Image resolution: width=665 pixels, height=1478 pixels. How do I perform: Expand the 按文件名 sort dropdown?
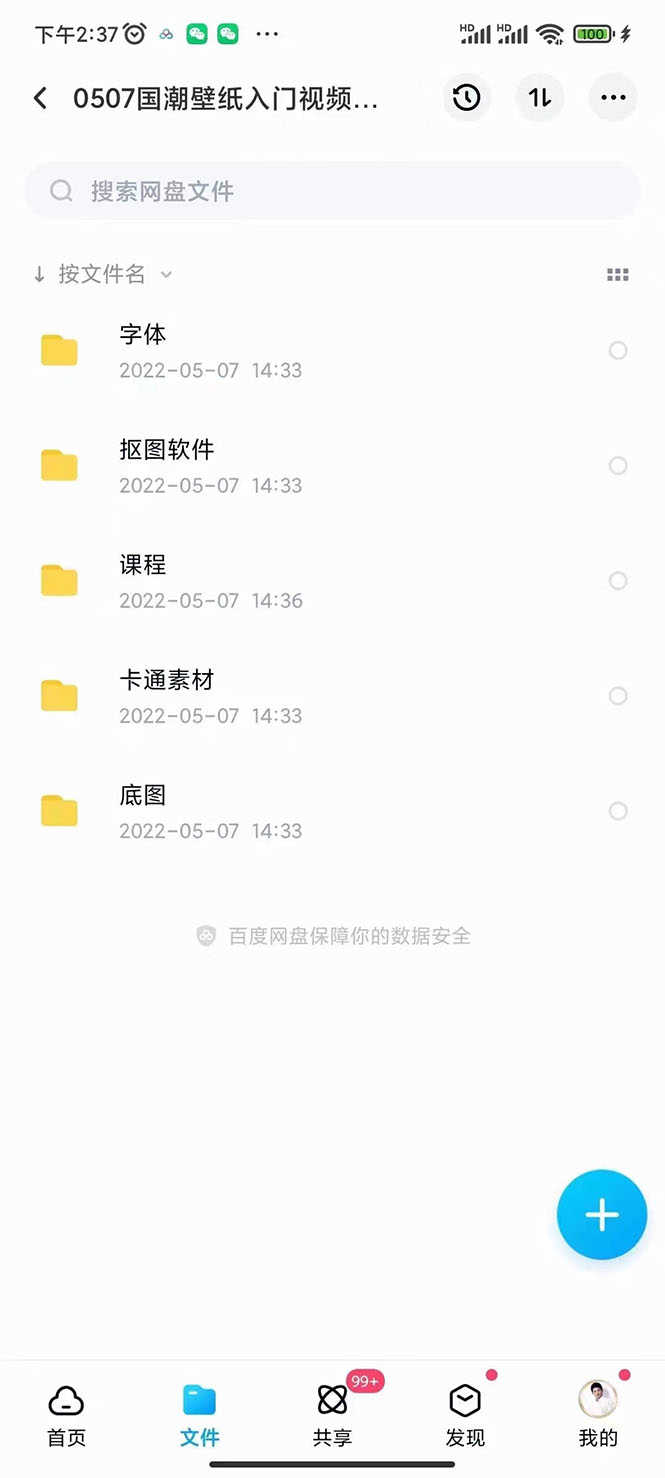coord(103,274)
